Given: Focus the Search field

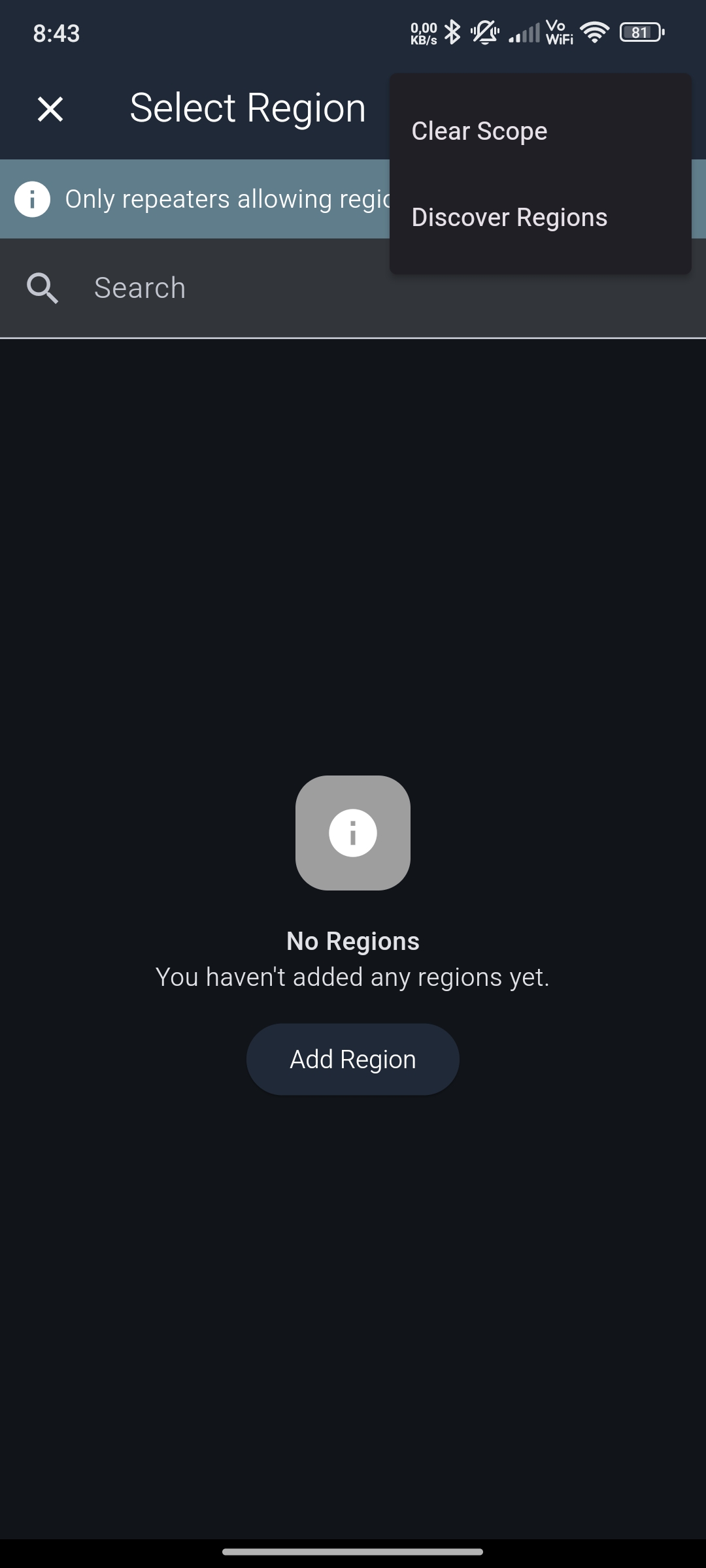Looking at the screenshot, I should coord(196,288).
